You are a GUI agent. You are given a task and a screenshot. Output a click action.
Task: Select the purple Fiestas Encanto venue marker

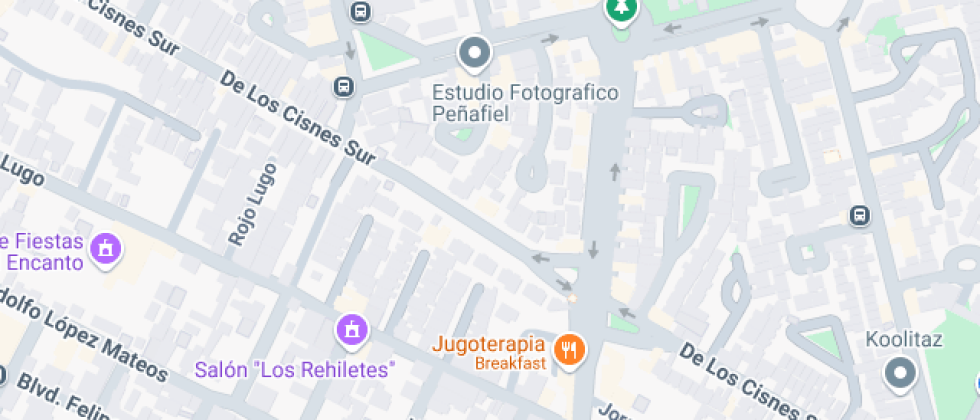103,247
